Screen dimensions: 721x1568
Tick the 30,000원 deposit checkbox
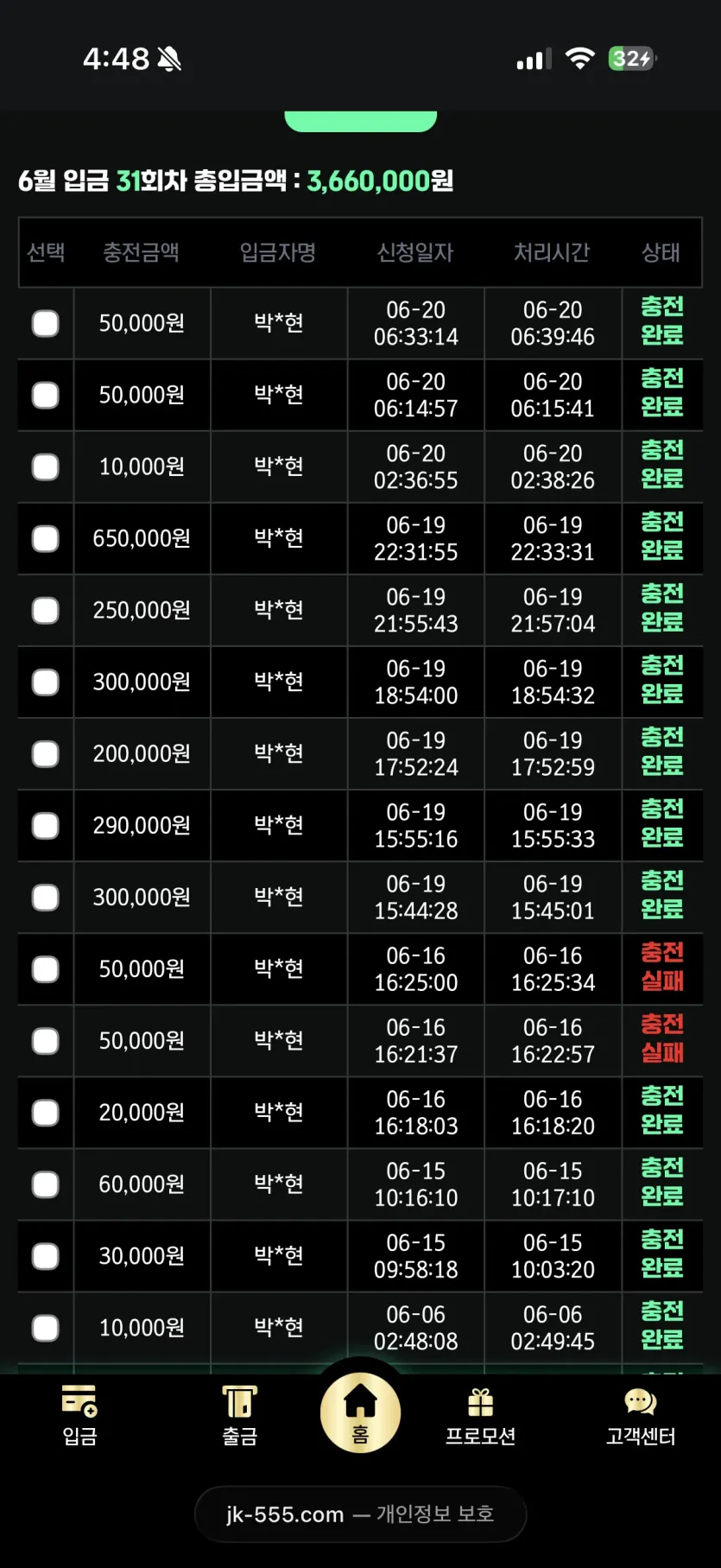point(46,1256)
